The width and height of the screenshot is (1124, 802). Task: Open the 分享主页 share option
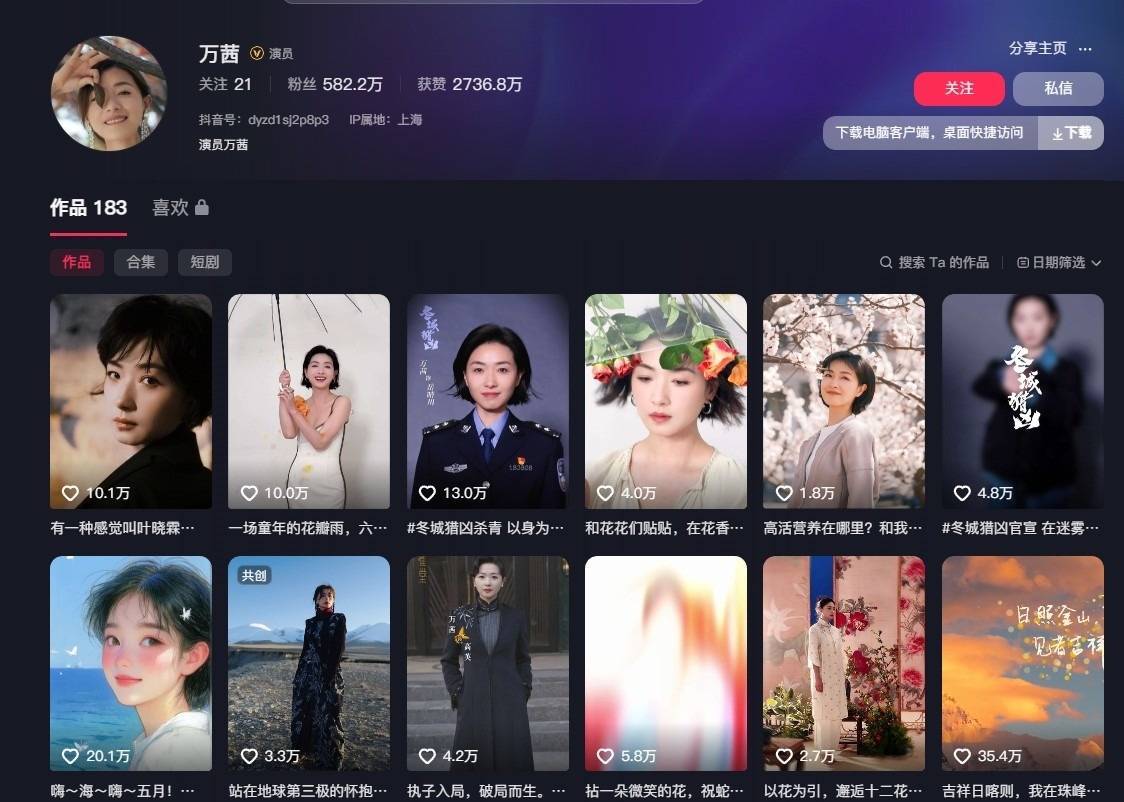point(1037,48)
